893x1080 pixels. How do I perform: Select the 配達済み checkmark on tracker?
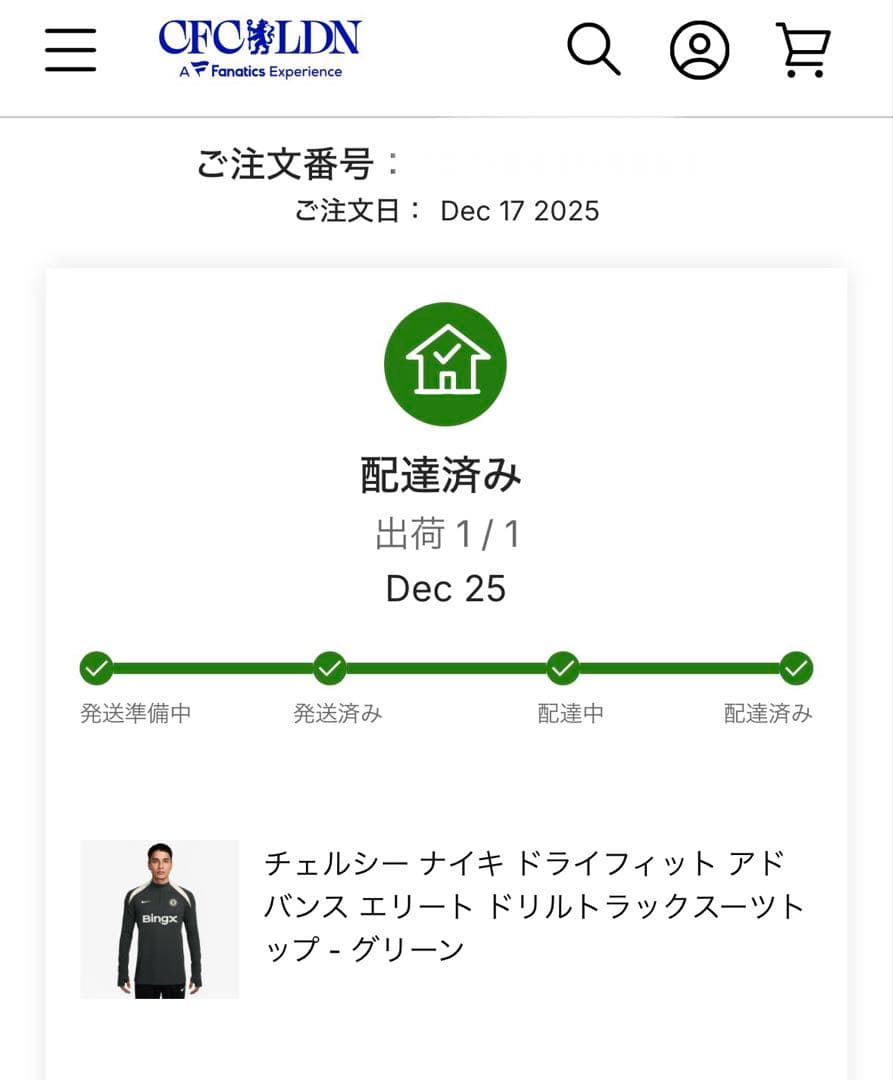795,668
